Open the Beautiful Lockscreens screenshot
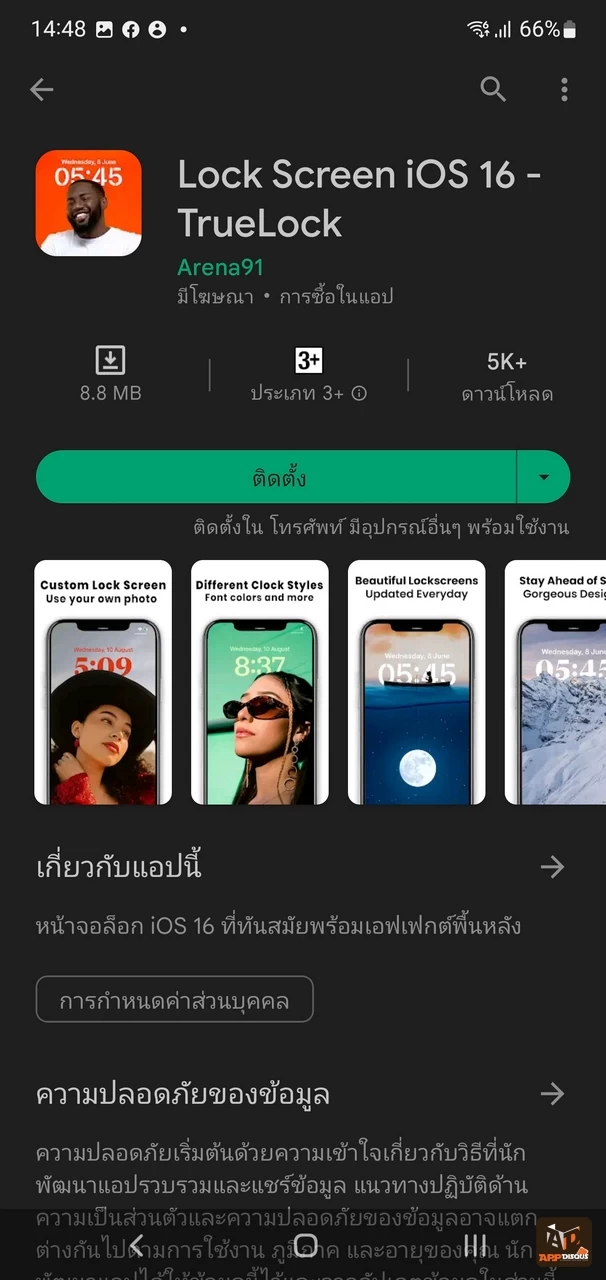Screen dimensions: 606x1280 point(417,682)
